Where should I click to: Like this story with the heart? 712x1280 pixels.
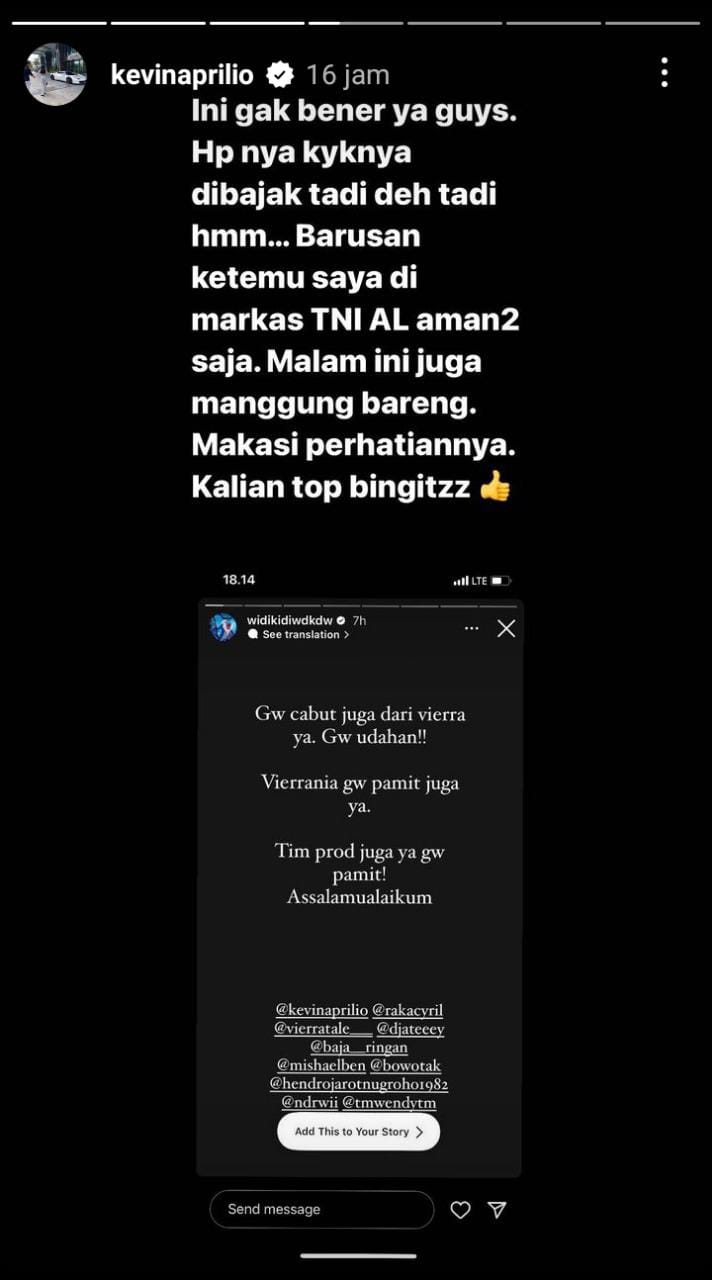[x=460, y=1210]
